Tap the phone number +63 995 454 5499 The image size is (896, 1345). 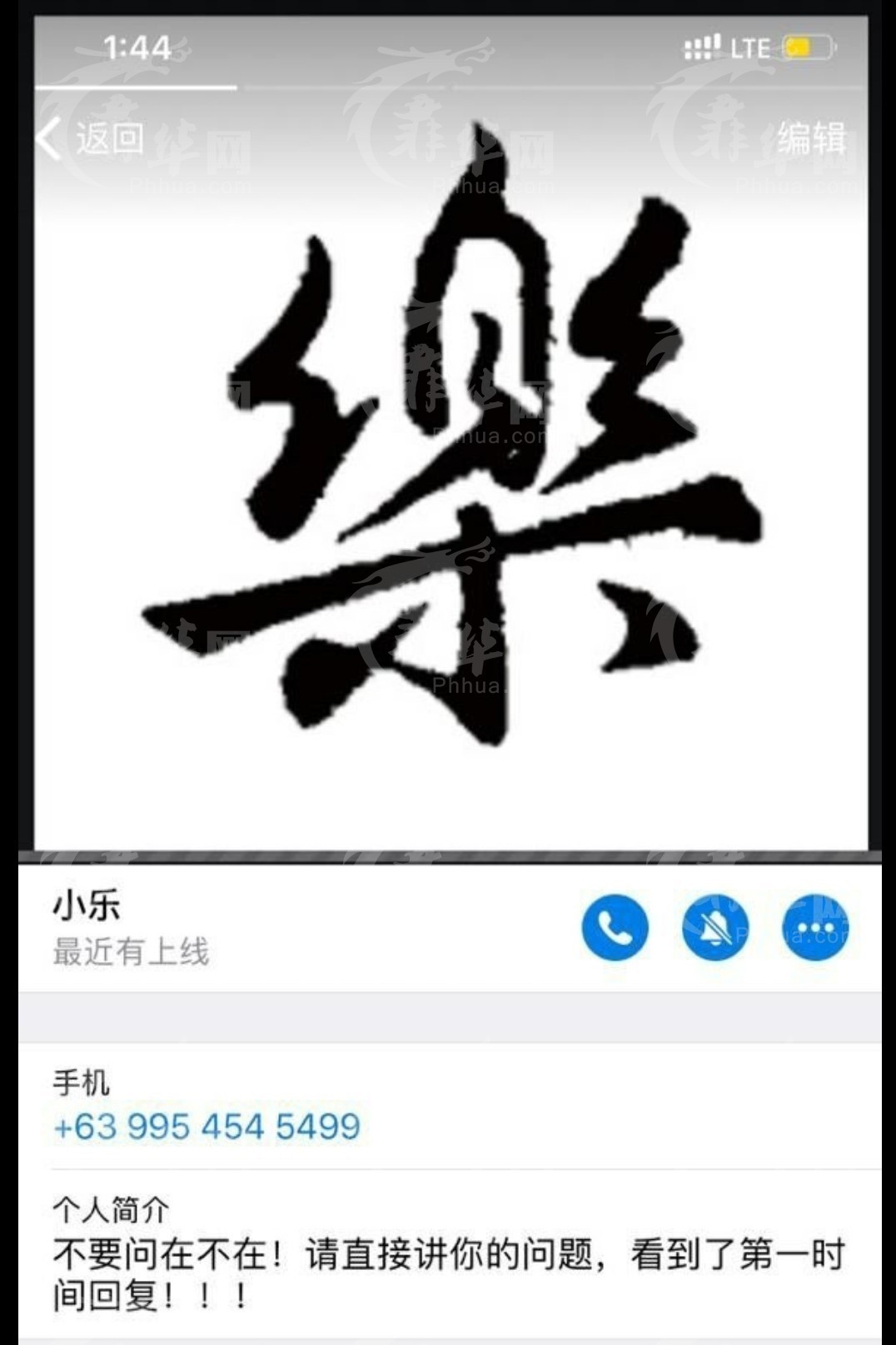(207, 1127)
